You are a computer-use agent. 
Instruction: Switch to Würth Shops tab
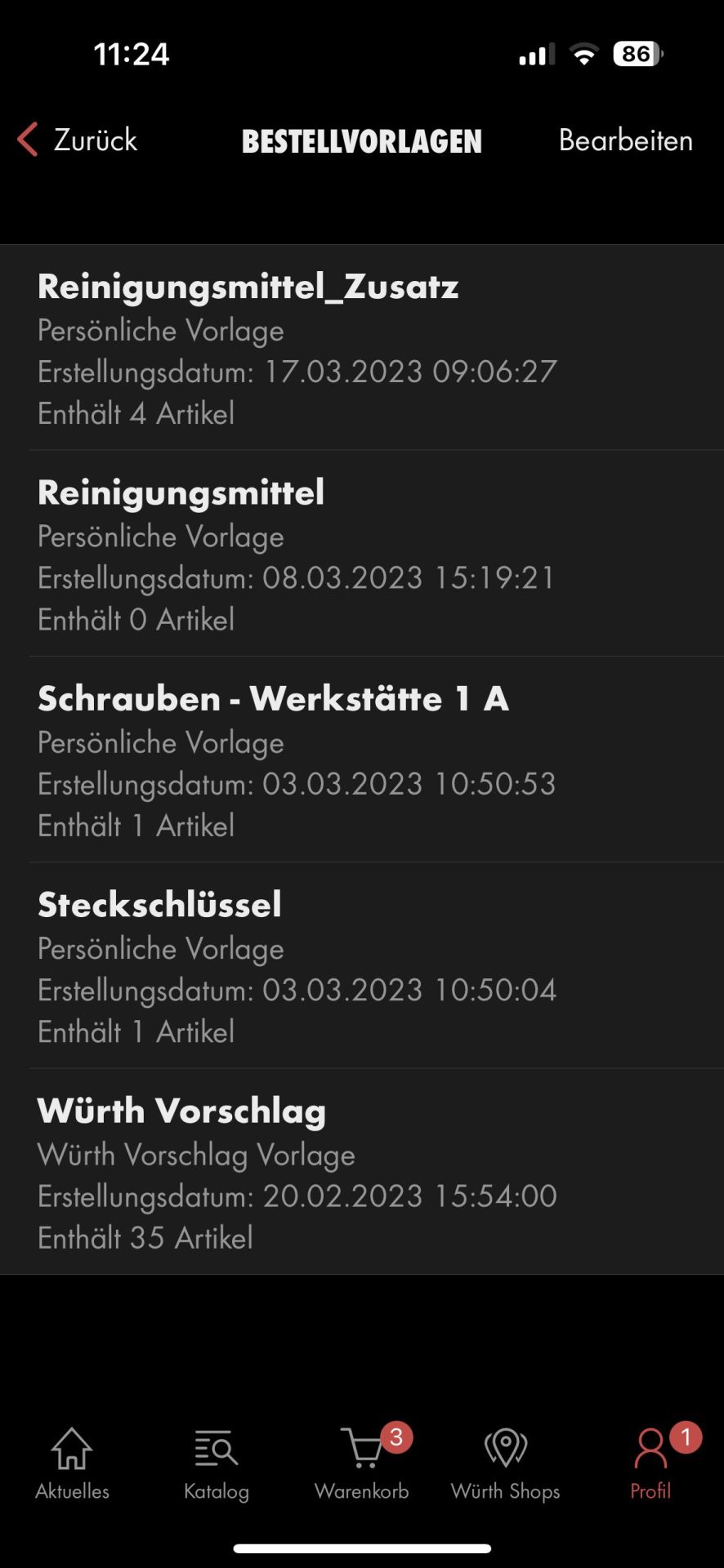pos(506,1463)
